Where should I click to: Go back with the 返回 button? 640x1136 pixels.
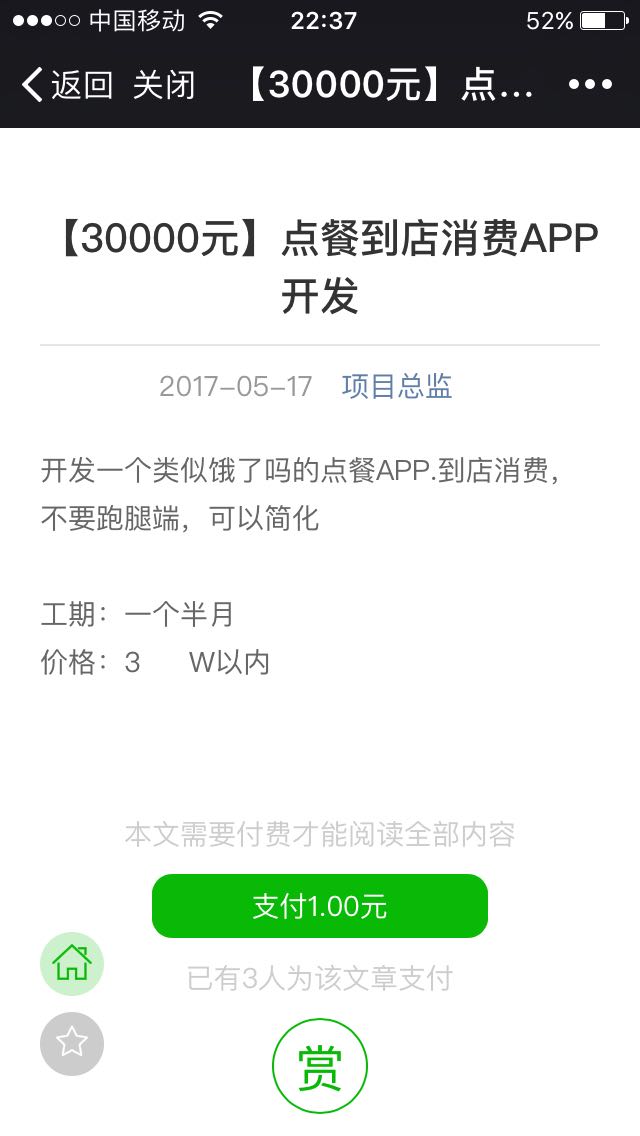66,85
